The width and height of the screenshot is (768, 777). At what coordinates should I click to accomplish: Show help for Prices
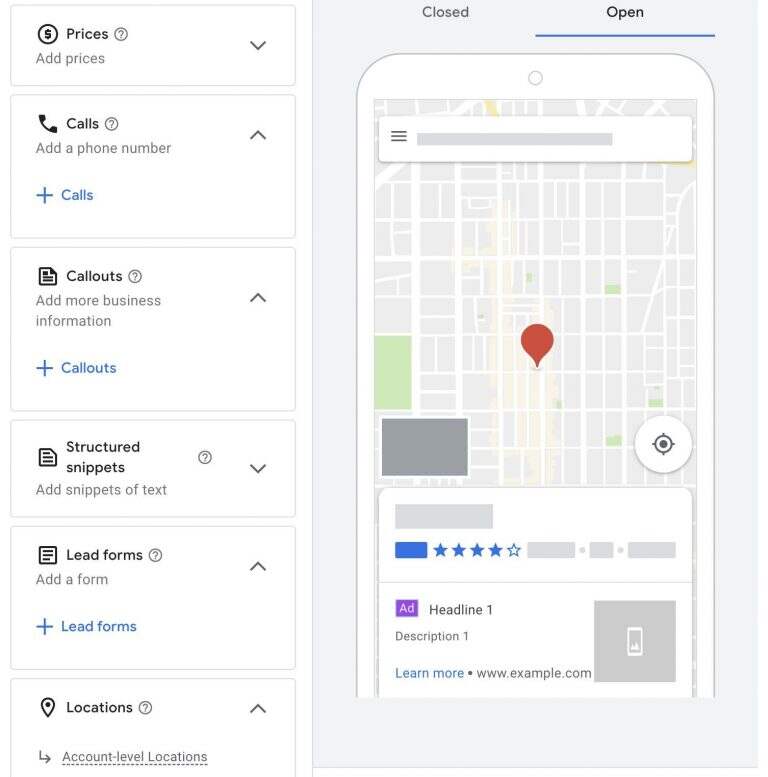click(x=121, y=34)
